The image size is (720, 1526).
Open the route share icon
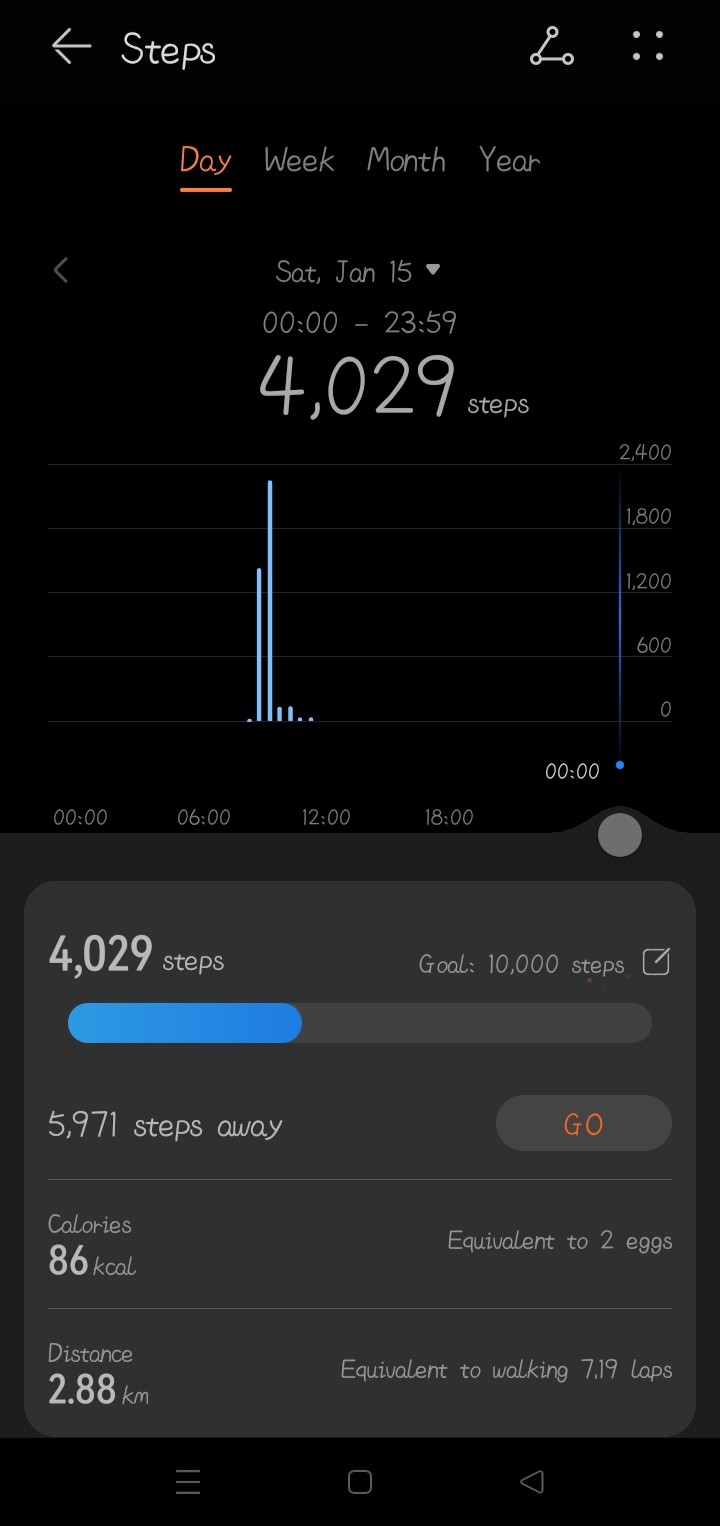(551, 47)
